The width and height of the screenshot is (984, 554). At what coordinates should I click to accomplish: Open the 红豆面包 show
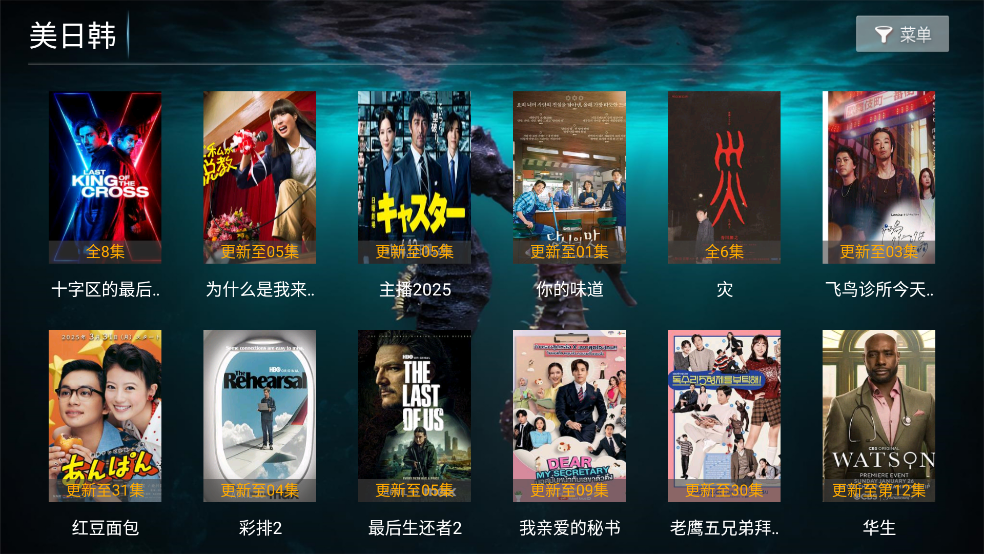pos(105,416)
